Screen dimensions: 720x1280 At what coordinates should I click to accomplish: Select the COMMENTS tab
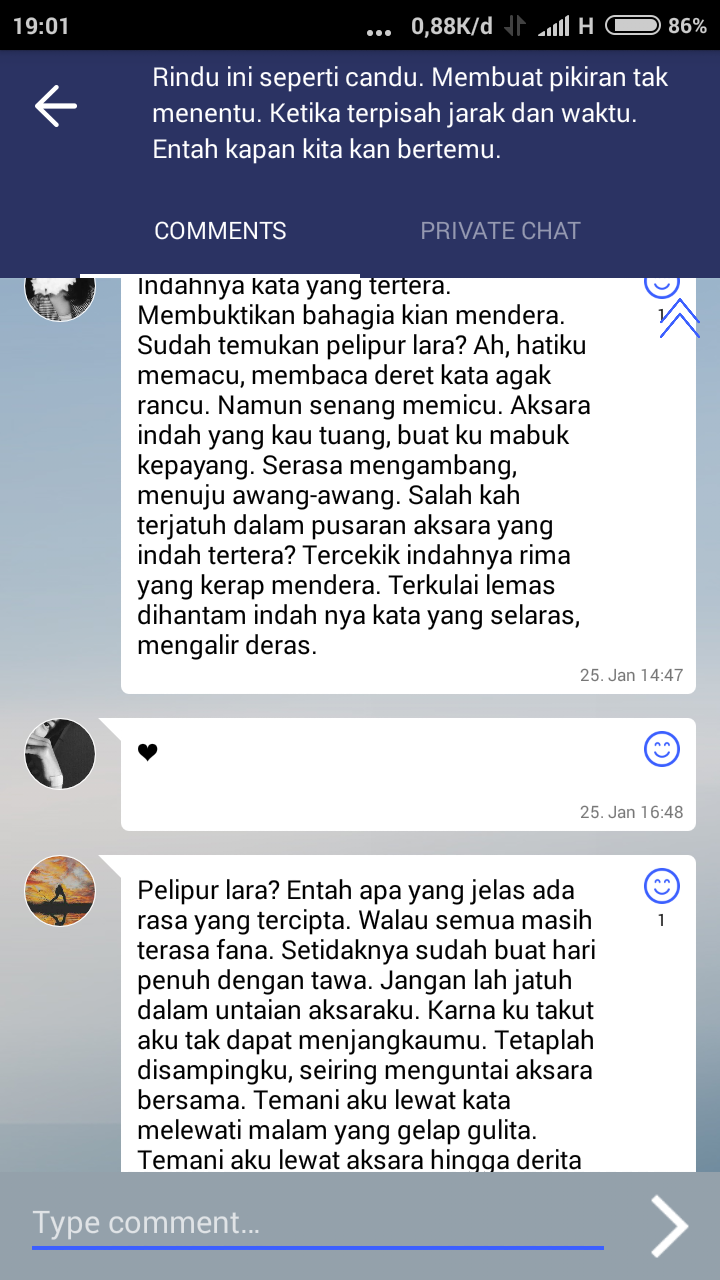tap(220, 231)
